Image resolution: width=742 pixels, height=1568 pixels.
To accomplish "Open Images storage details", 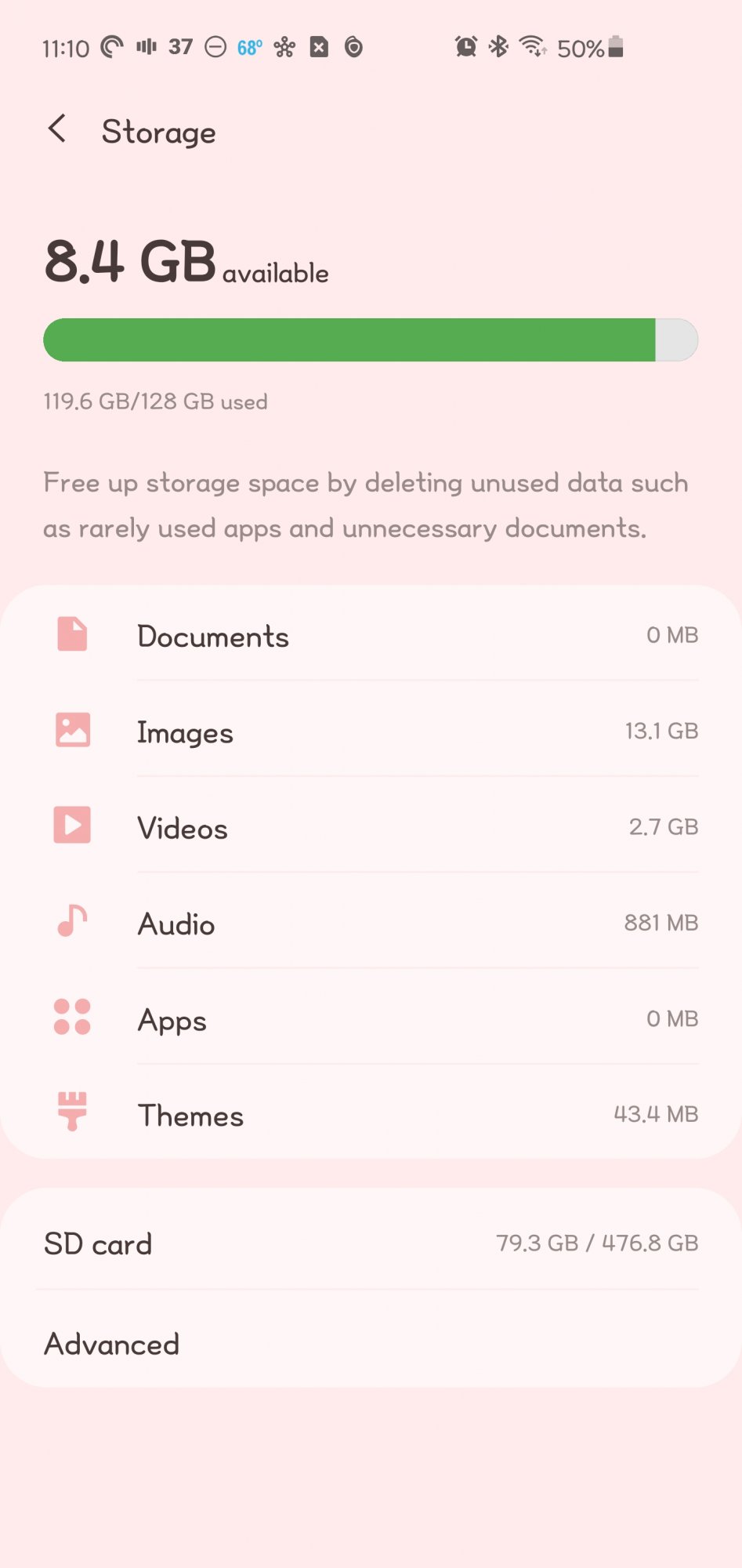I will pyautogui.click(x=371, y=730).
